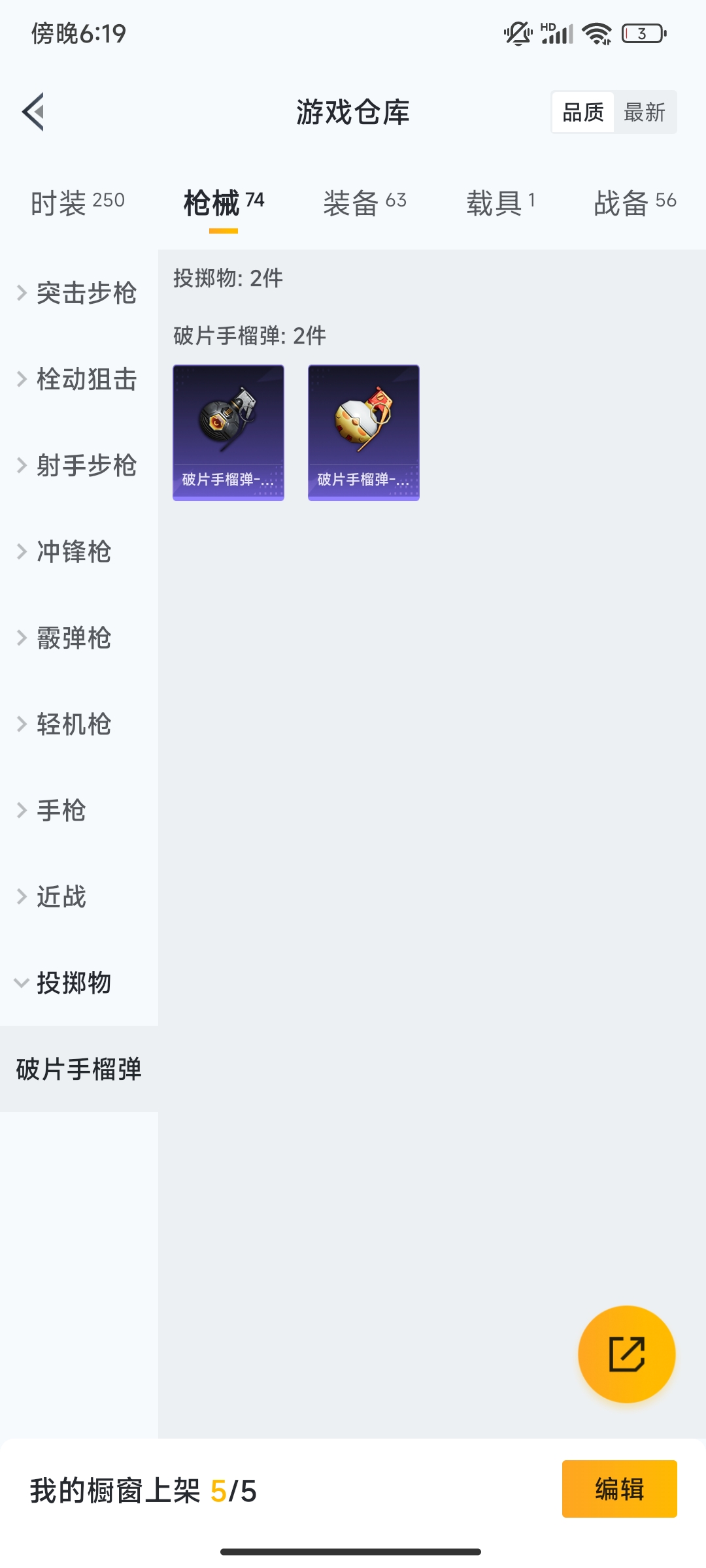This screenshot has width=706, height=1568.
Task: Open the black grenade skin card
Action: pyautogui.click(x=228, y=433)
